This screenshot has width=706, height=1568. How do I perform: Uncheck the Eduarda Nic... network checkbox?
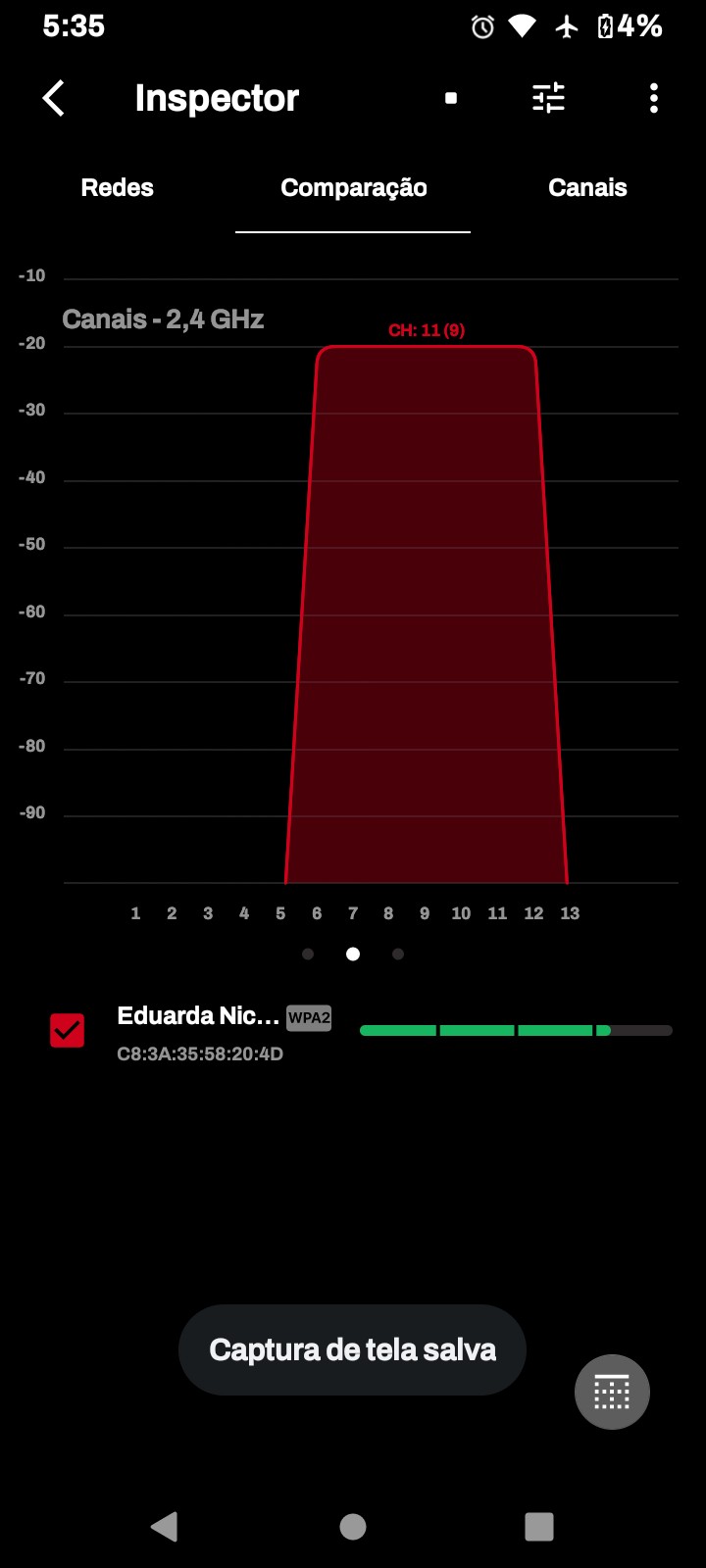coord(68,1030)
